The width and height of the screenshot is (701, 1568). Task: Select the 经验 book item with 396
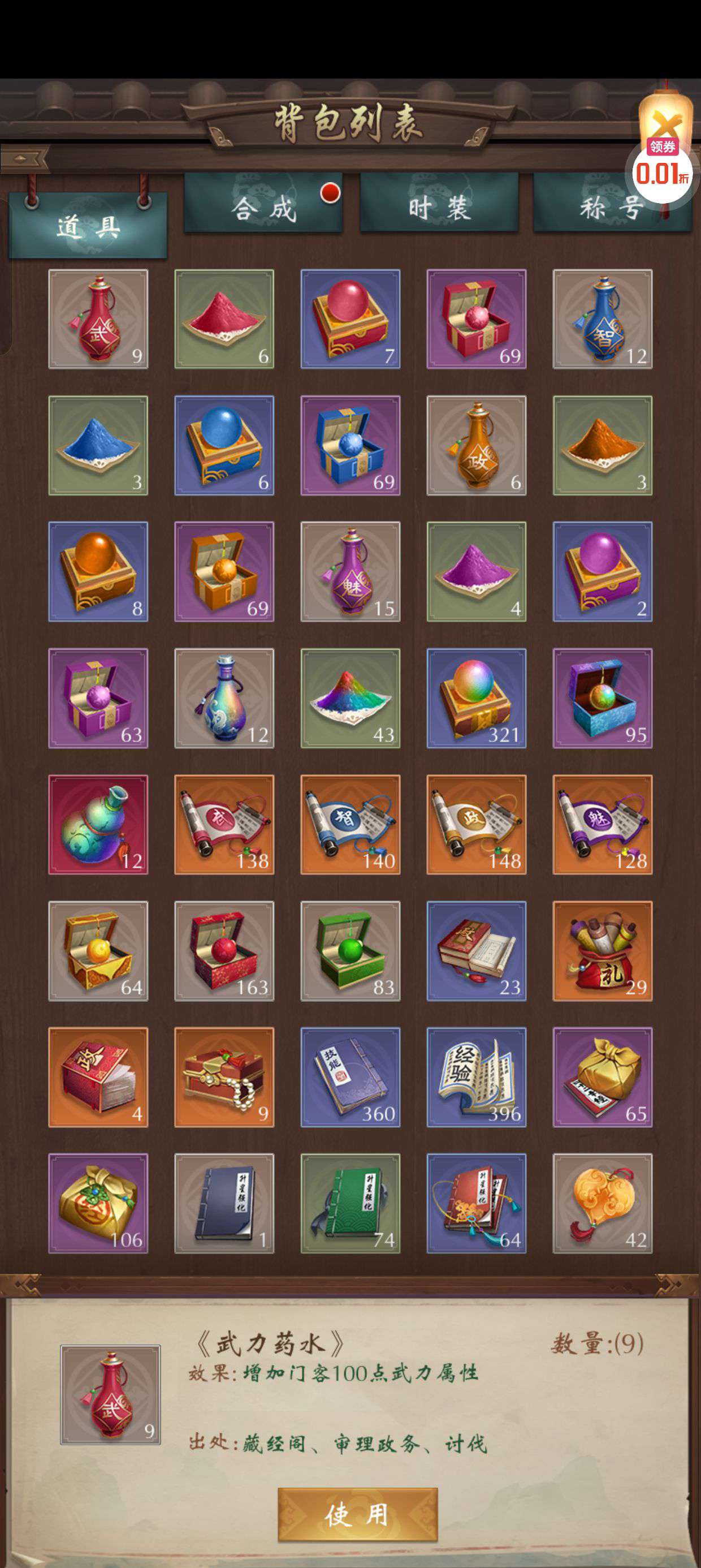coord(476,1077)
